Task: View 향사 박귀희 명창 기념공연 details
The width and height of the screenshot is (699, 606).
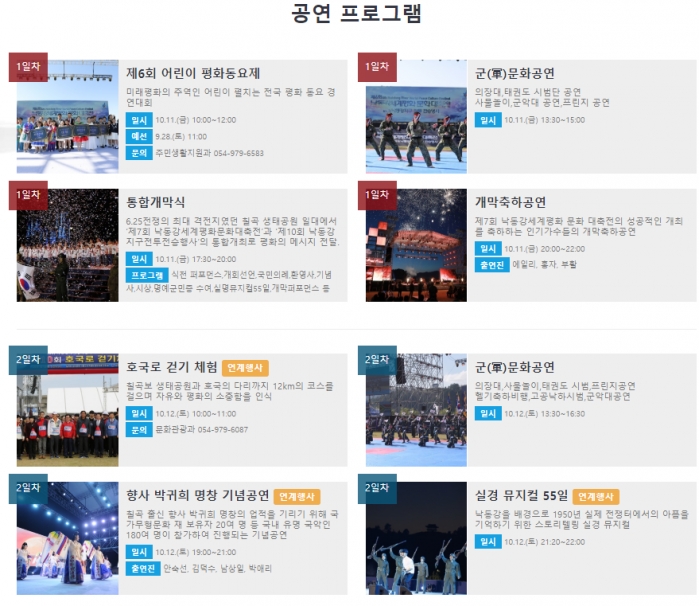Action: (x=197, y=495)
